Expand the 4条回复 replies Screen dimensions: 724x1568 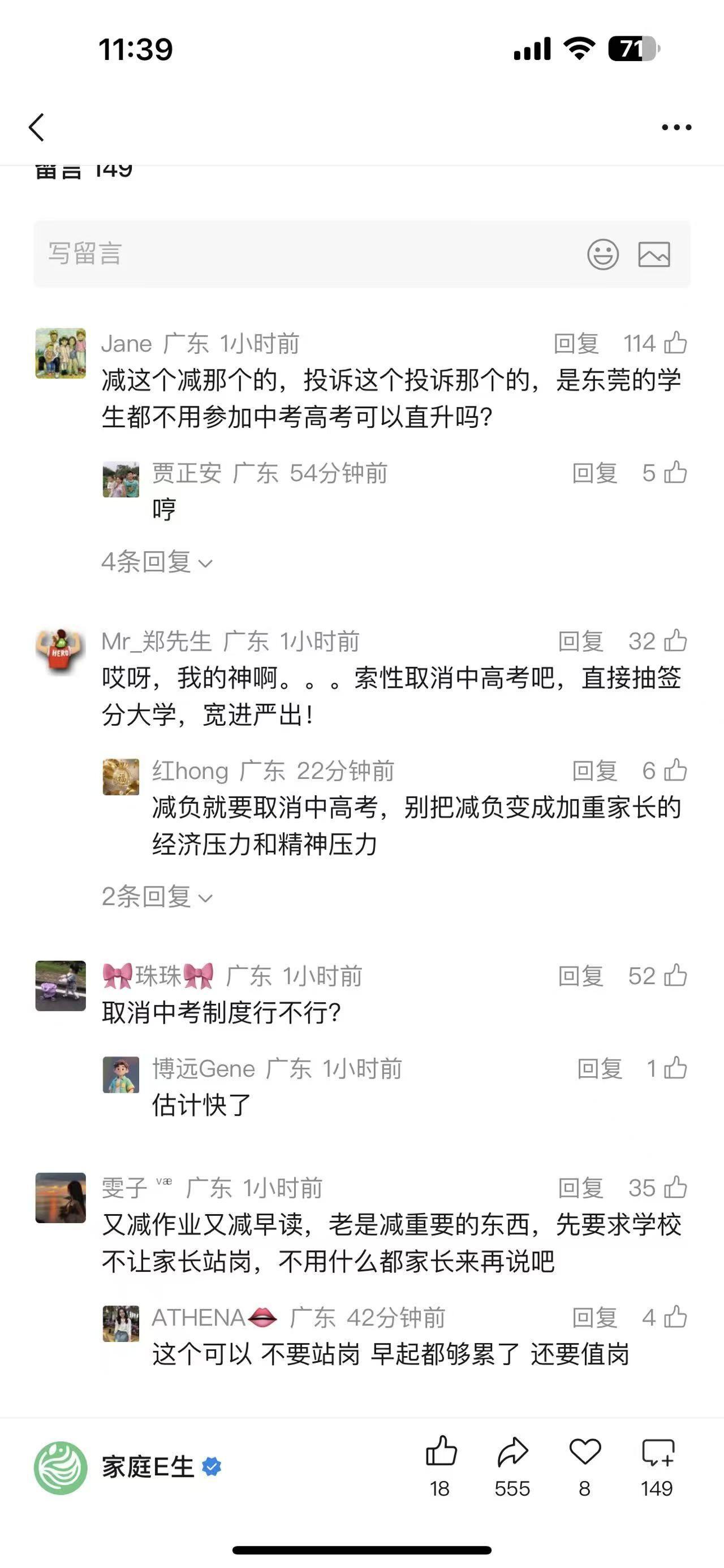pos(157,562)
